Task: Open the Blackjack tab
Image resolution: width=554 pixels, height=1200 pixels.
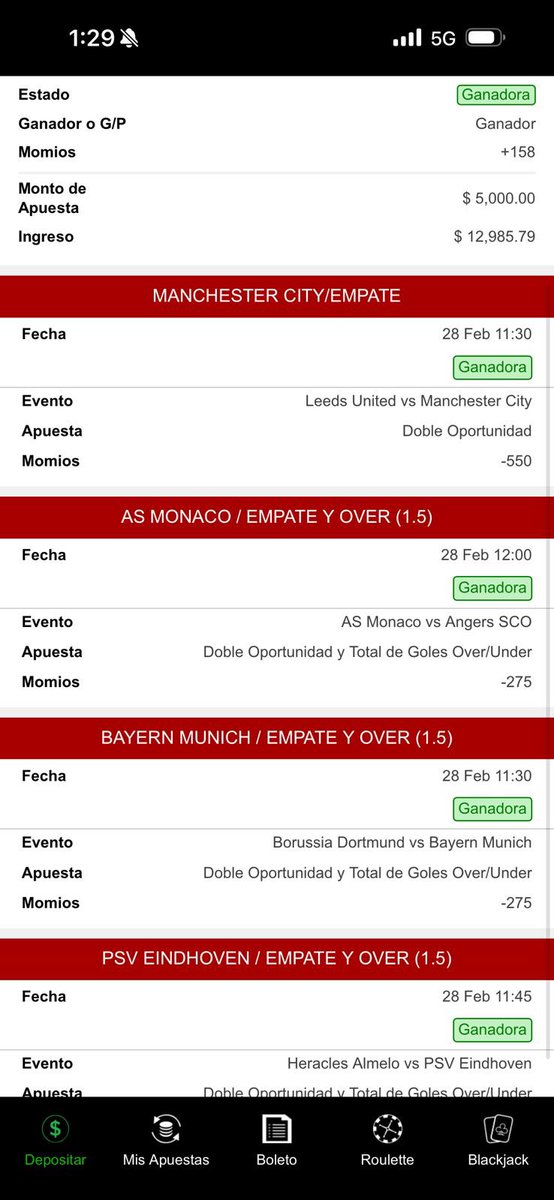Action: pos(498,1140)
